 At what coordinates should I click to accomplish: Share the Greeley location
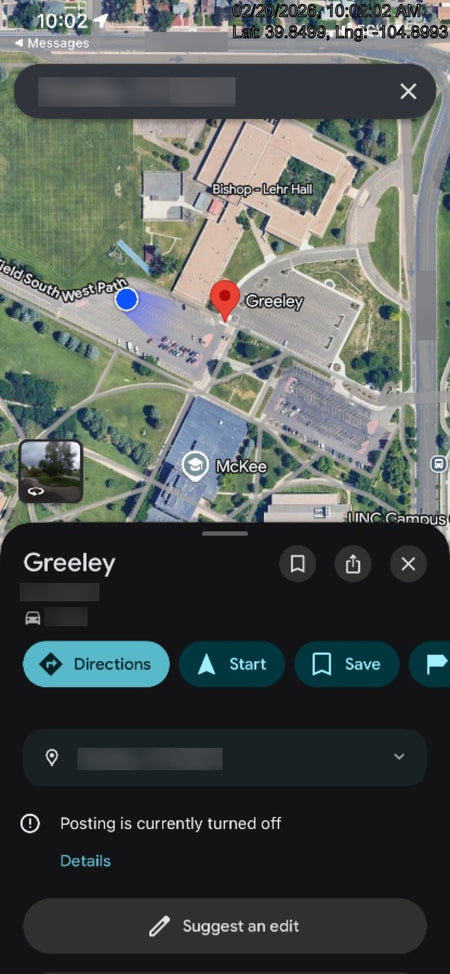[x=353, y=564]
